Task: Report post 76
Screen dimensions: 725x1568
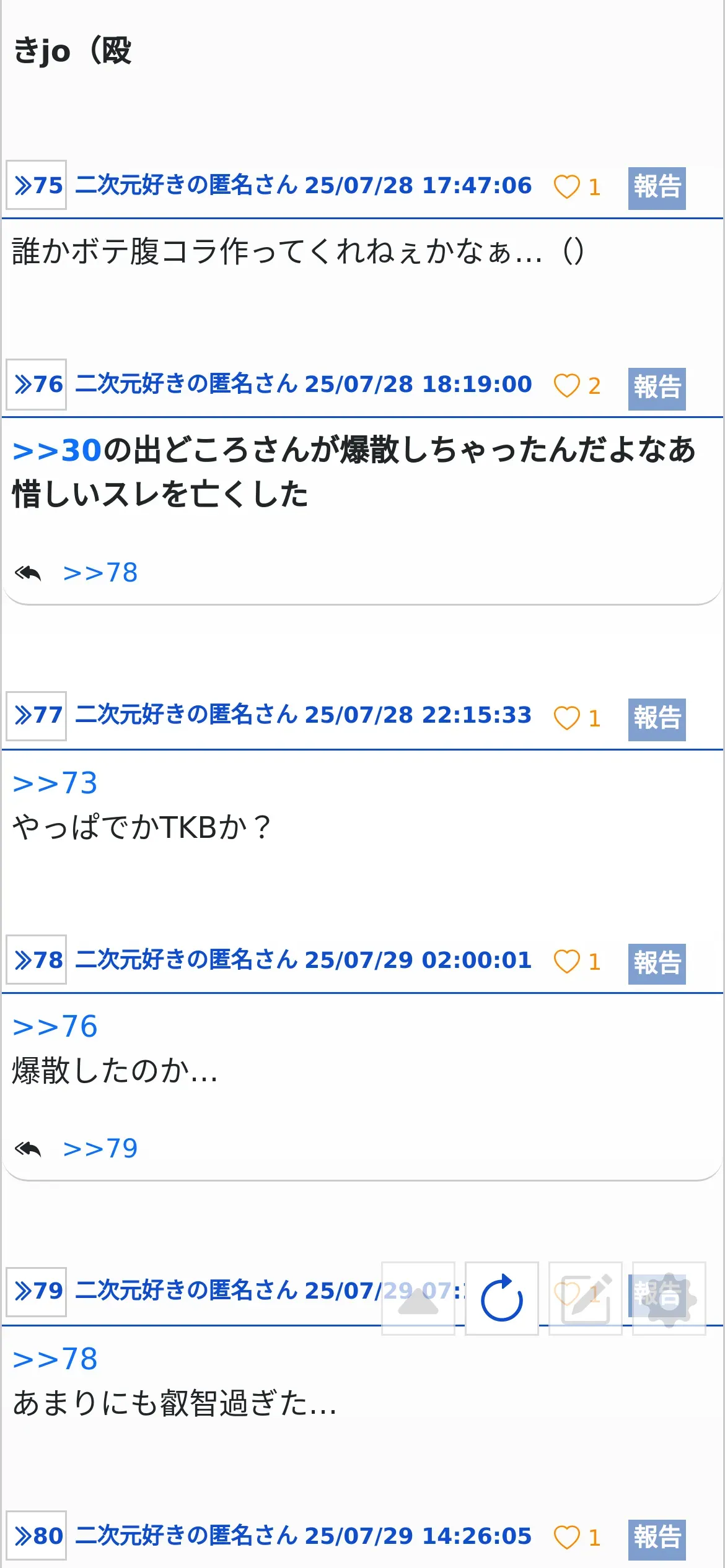Action: coord(657,389)
